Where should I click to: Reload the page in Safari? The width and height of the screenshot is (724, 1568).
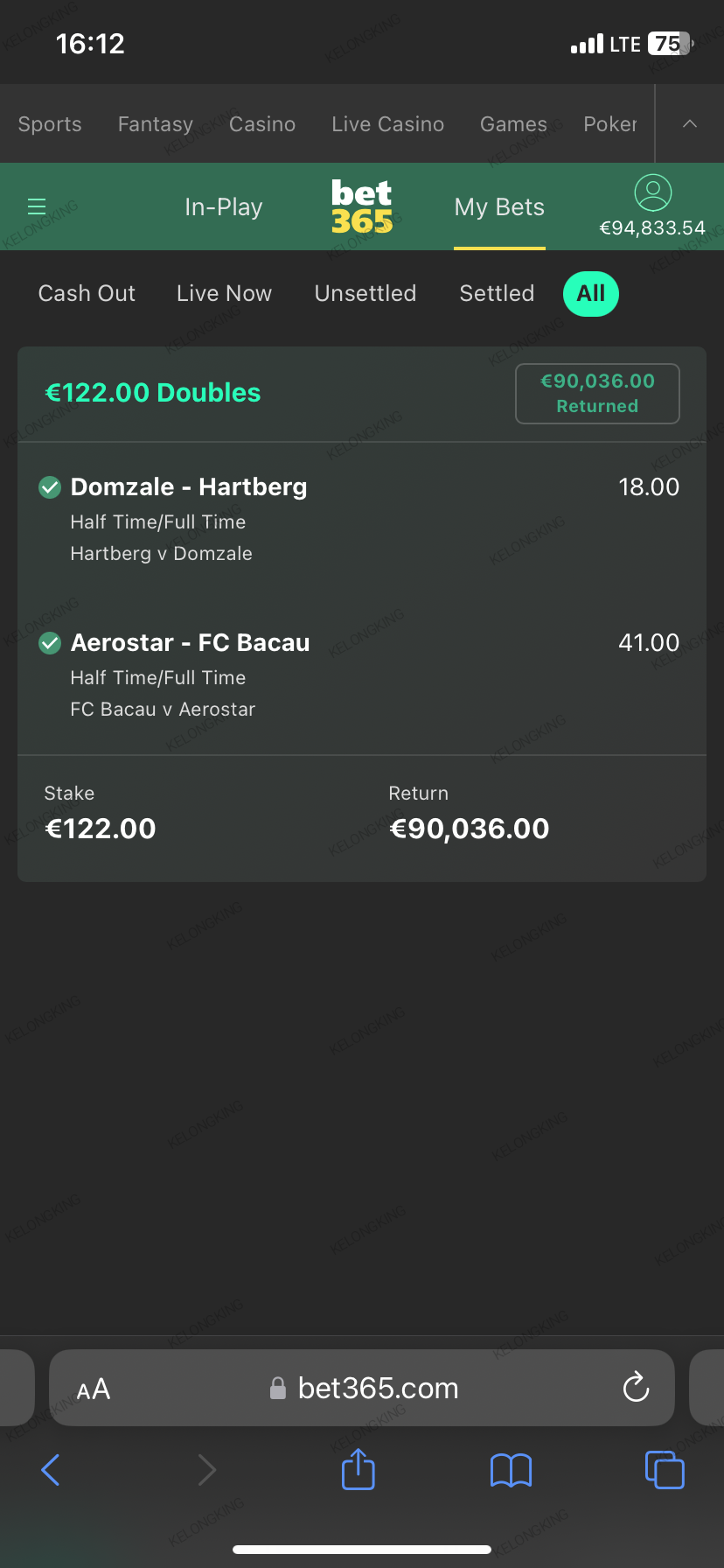[x=636, y=1387]
